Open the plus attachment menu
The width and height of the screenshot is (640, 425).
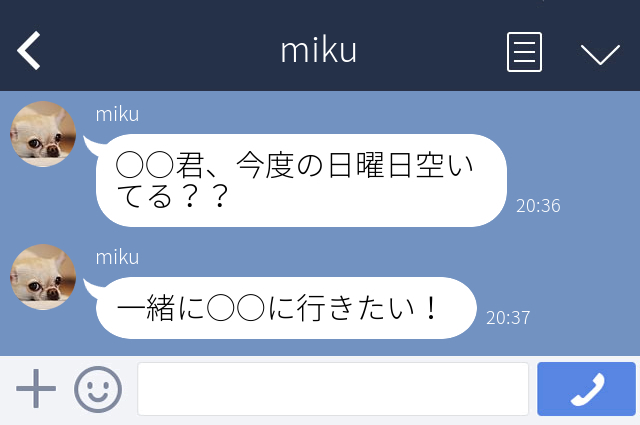point(36,389)
